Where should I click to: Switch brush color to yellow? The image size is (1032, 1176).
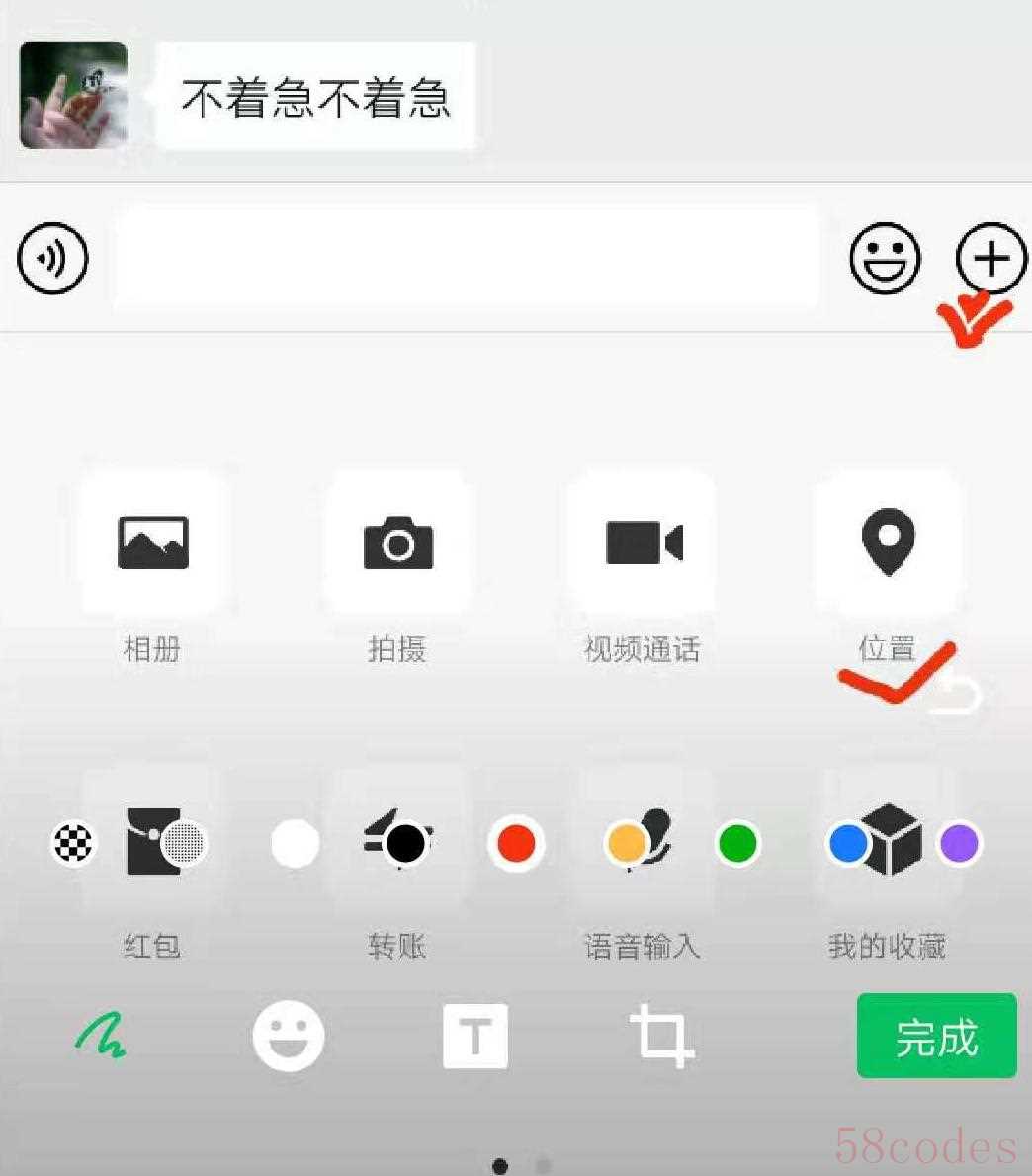(x=627, y=844)
